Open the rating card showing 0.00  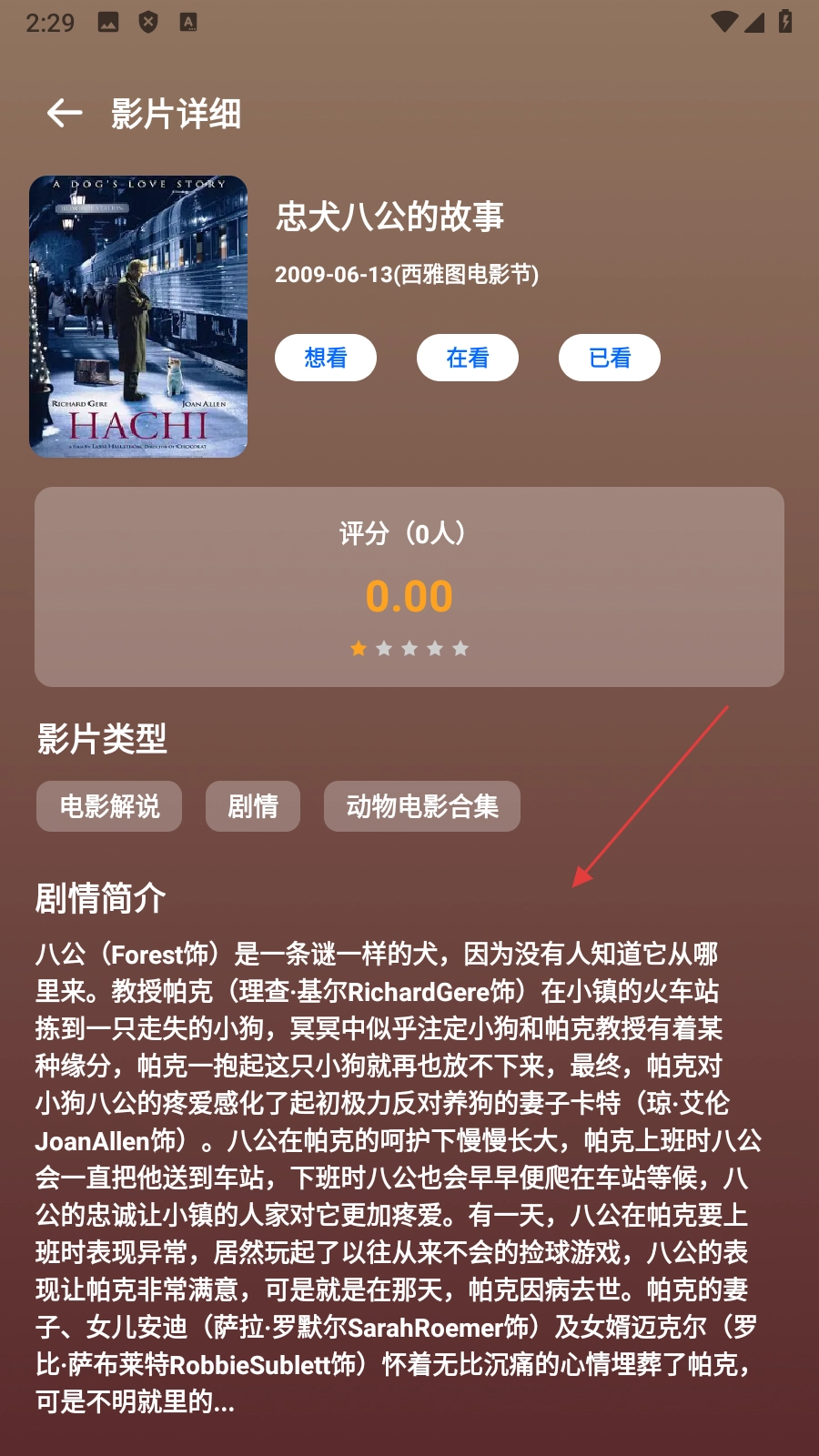(409, 587)
